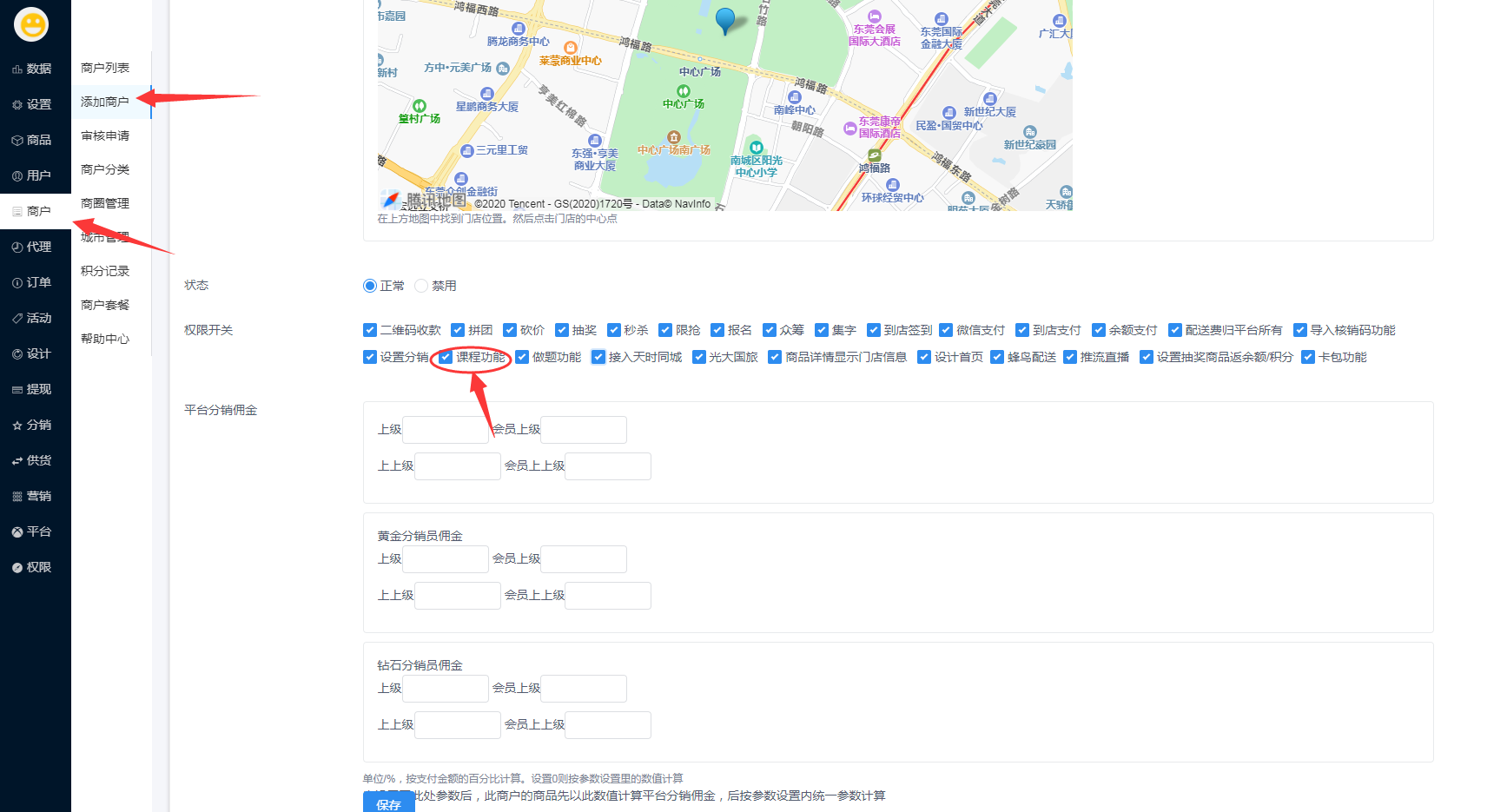
Task: Select 审核申请 in the submenu
Action: [x=105, y=135]
